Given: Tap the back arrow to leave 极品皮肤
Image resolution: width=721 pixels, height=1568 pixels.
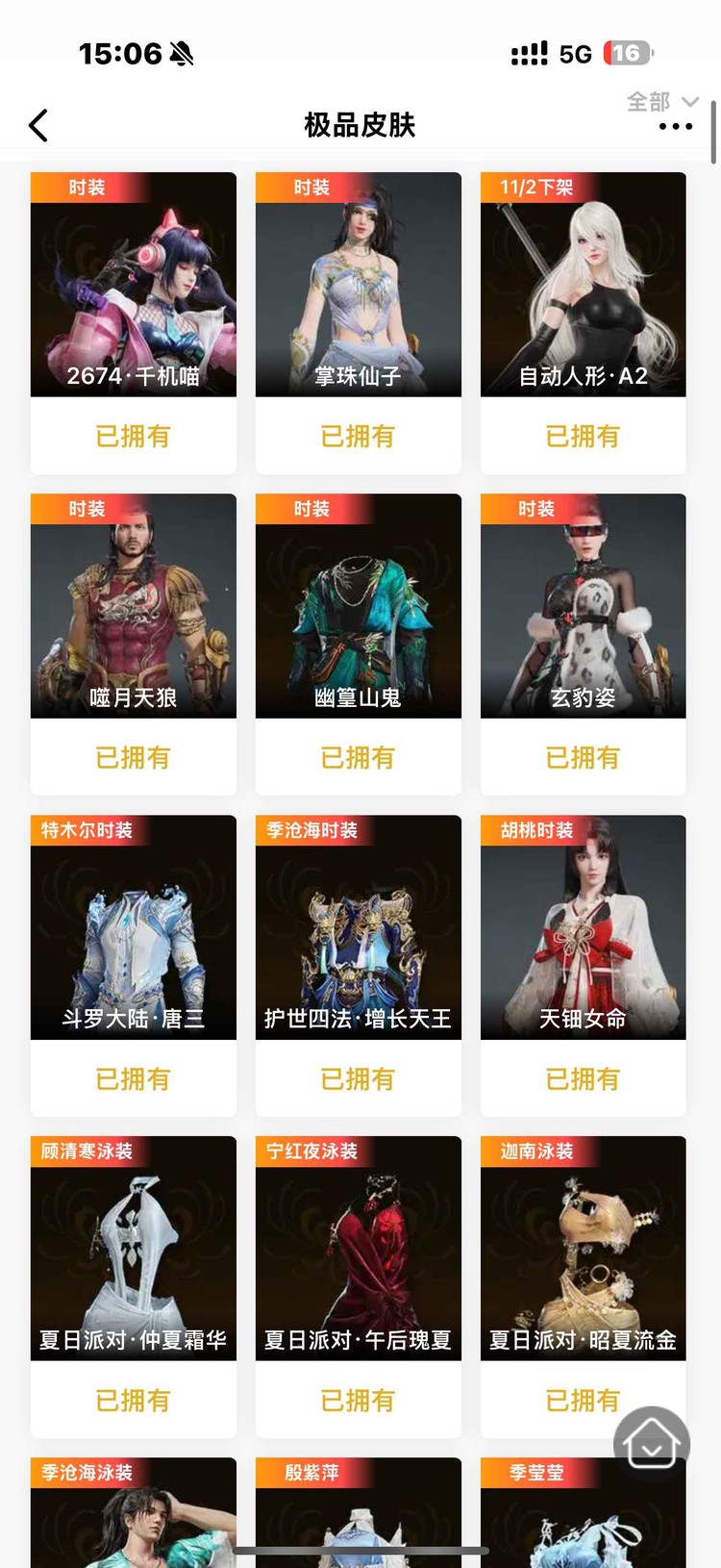Looking at the screenshot, I should (x=38, y=125).
